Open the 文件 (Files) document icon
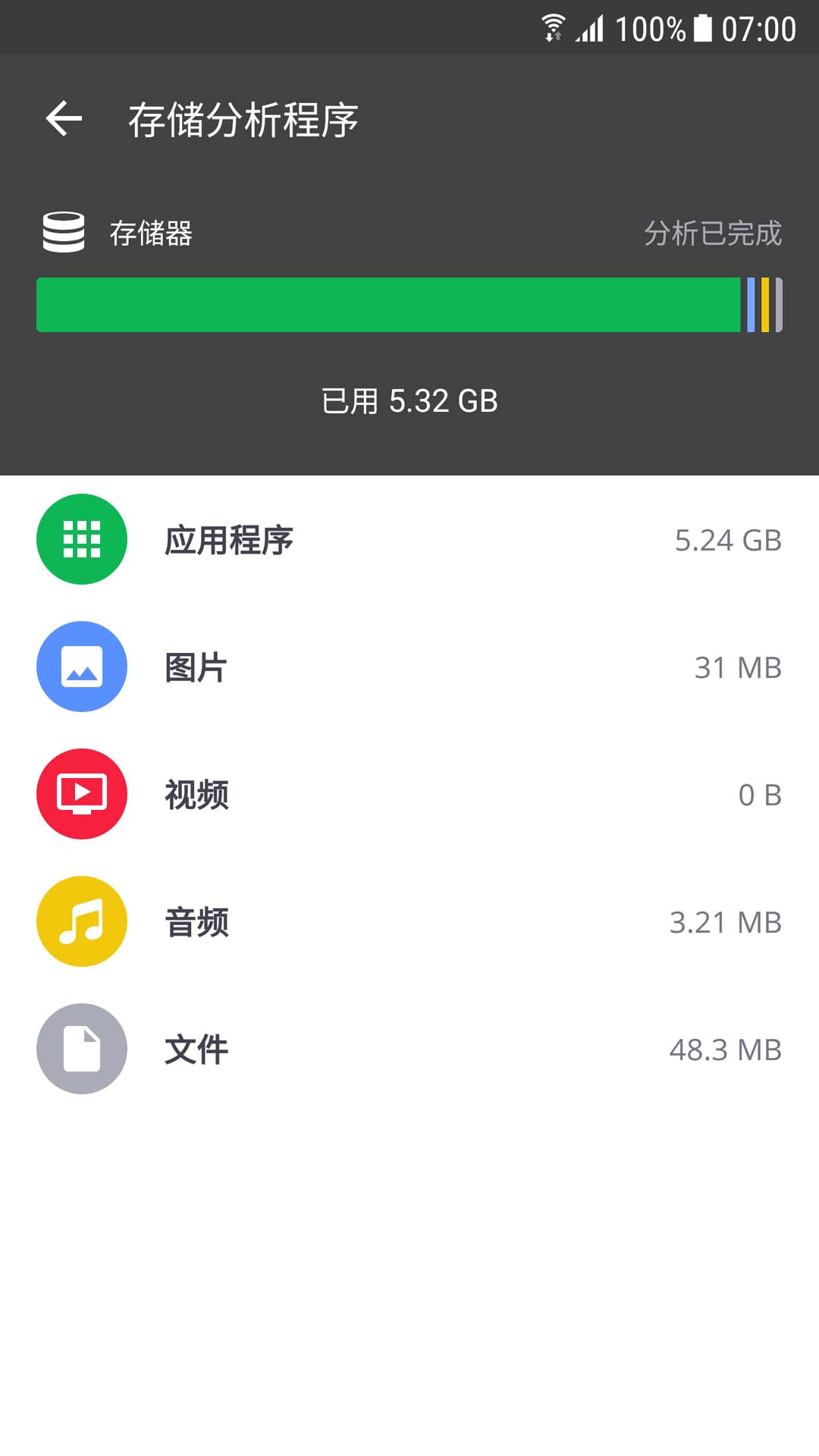 coord(81,1049)
